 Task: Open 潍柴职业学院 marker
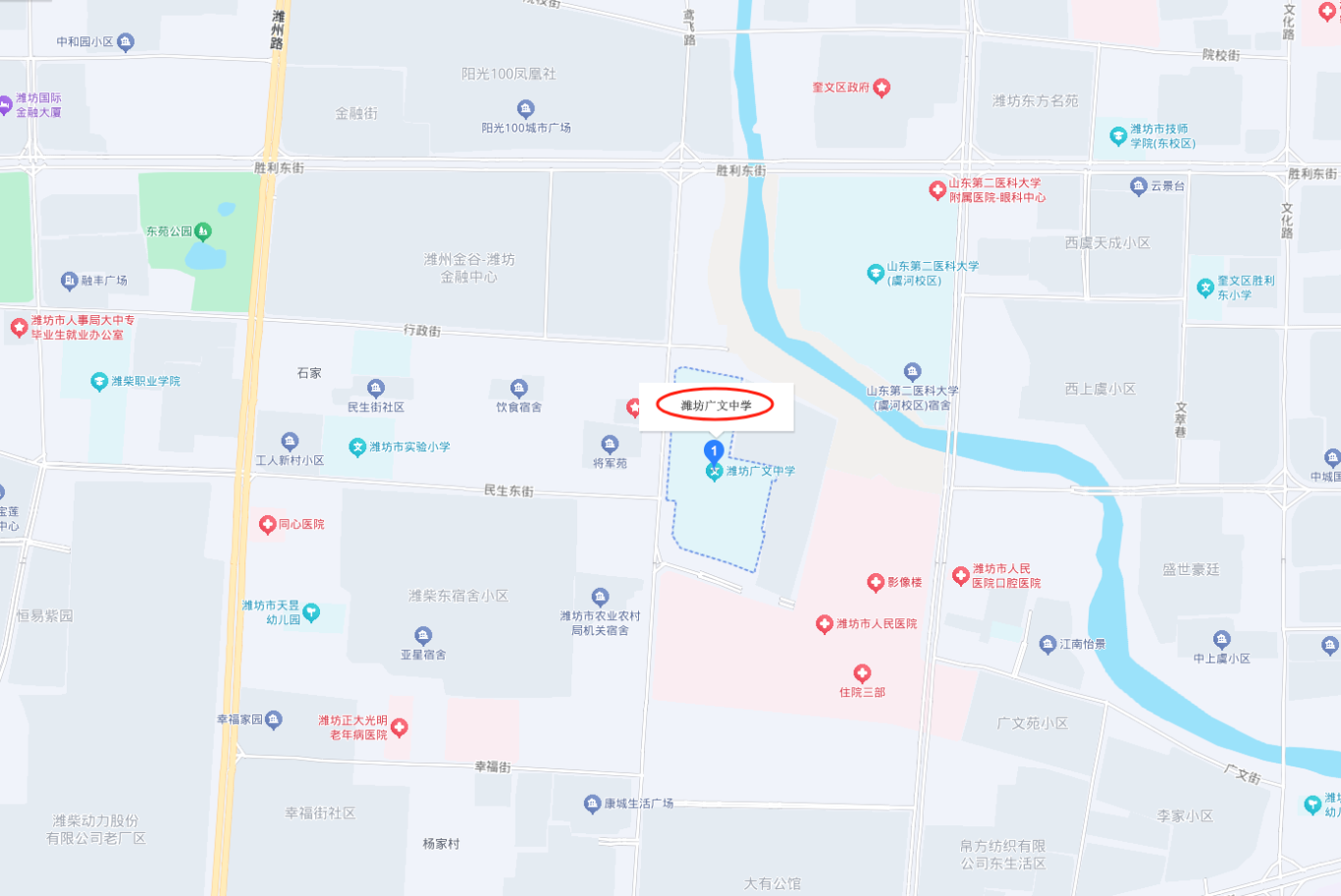coord(99,382)
